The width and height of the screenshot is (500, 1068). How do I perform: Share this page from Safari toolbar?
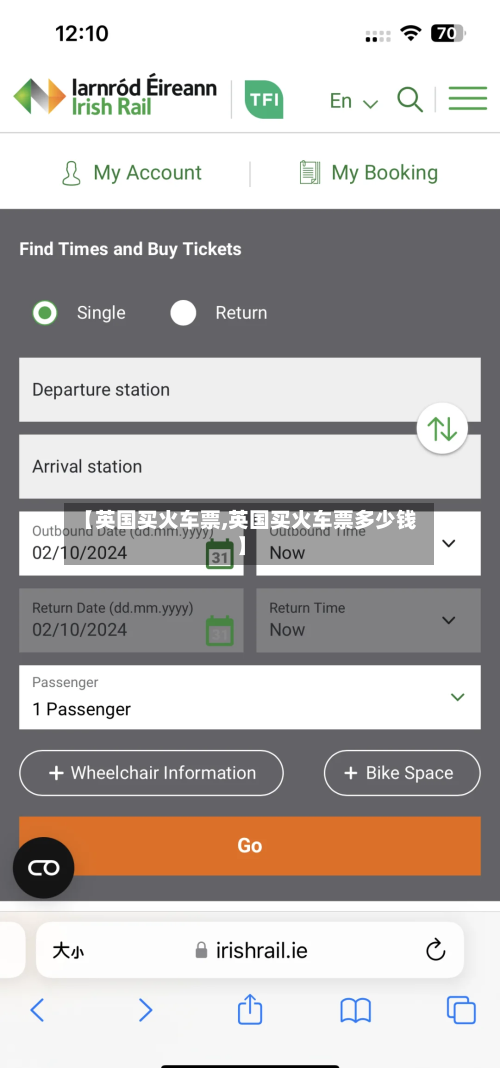click(x=250, y=1009)
